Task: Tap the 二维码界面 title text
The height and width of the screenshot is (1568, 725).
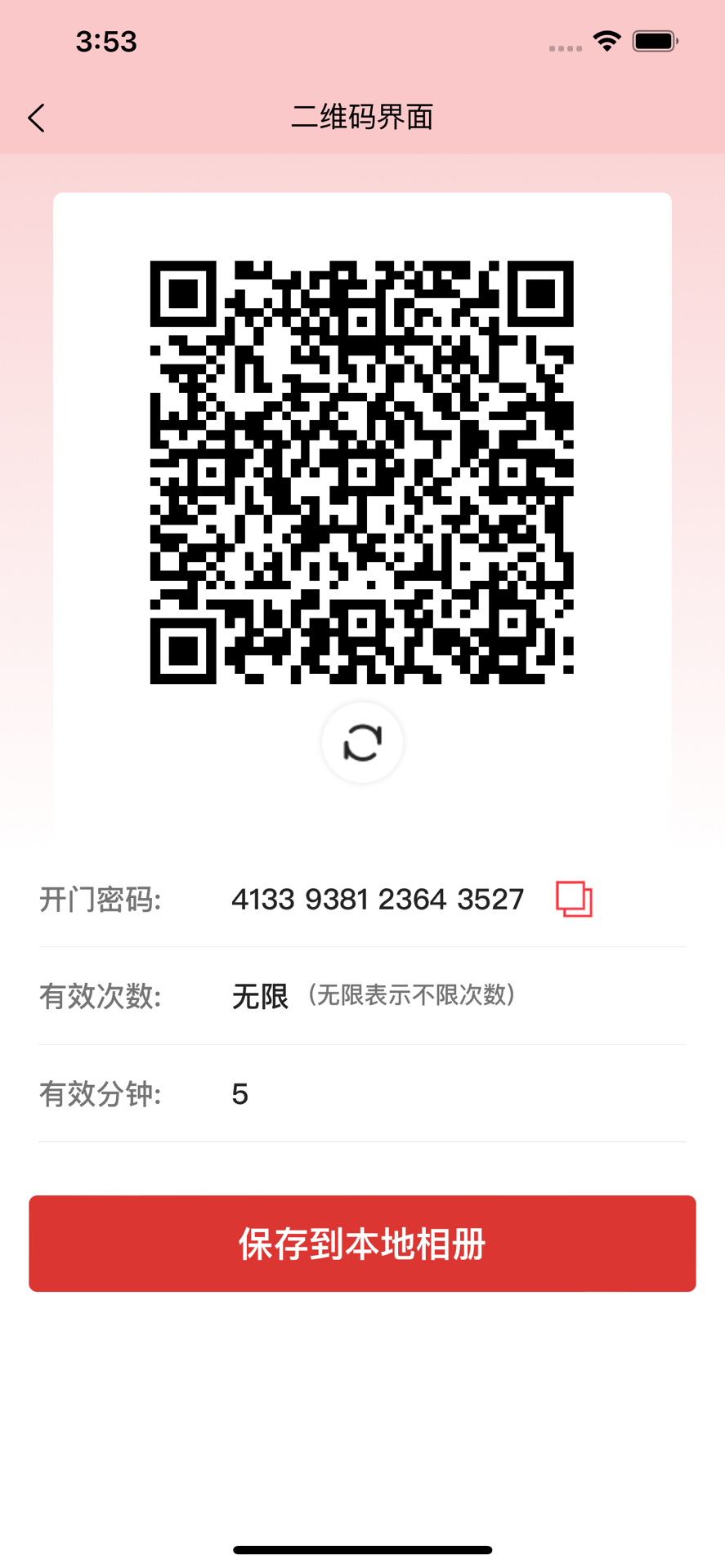Action: tap(362, 118)
